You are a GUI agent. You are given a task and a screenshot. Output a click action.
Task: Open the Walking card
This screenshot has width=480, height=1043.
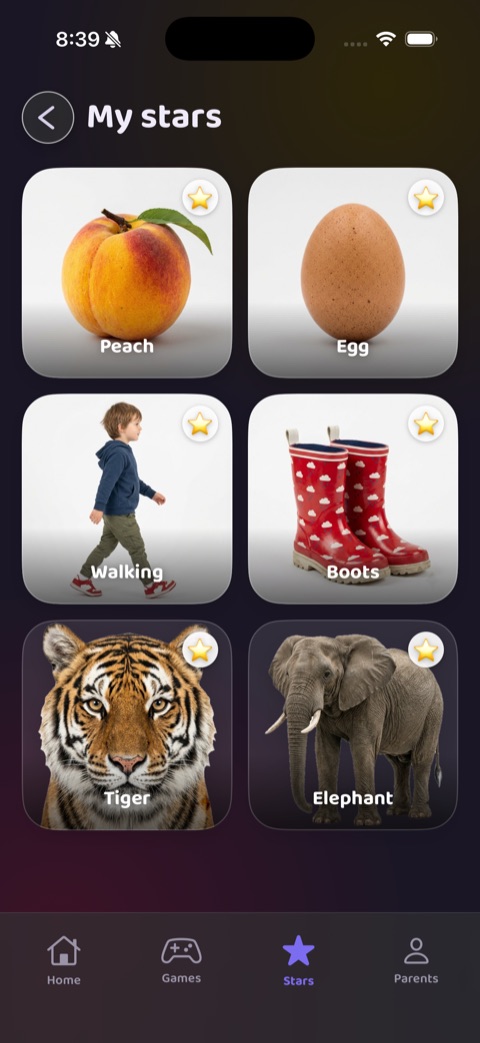(127, 499)
